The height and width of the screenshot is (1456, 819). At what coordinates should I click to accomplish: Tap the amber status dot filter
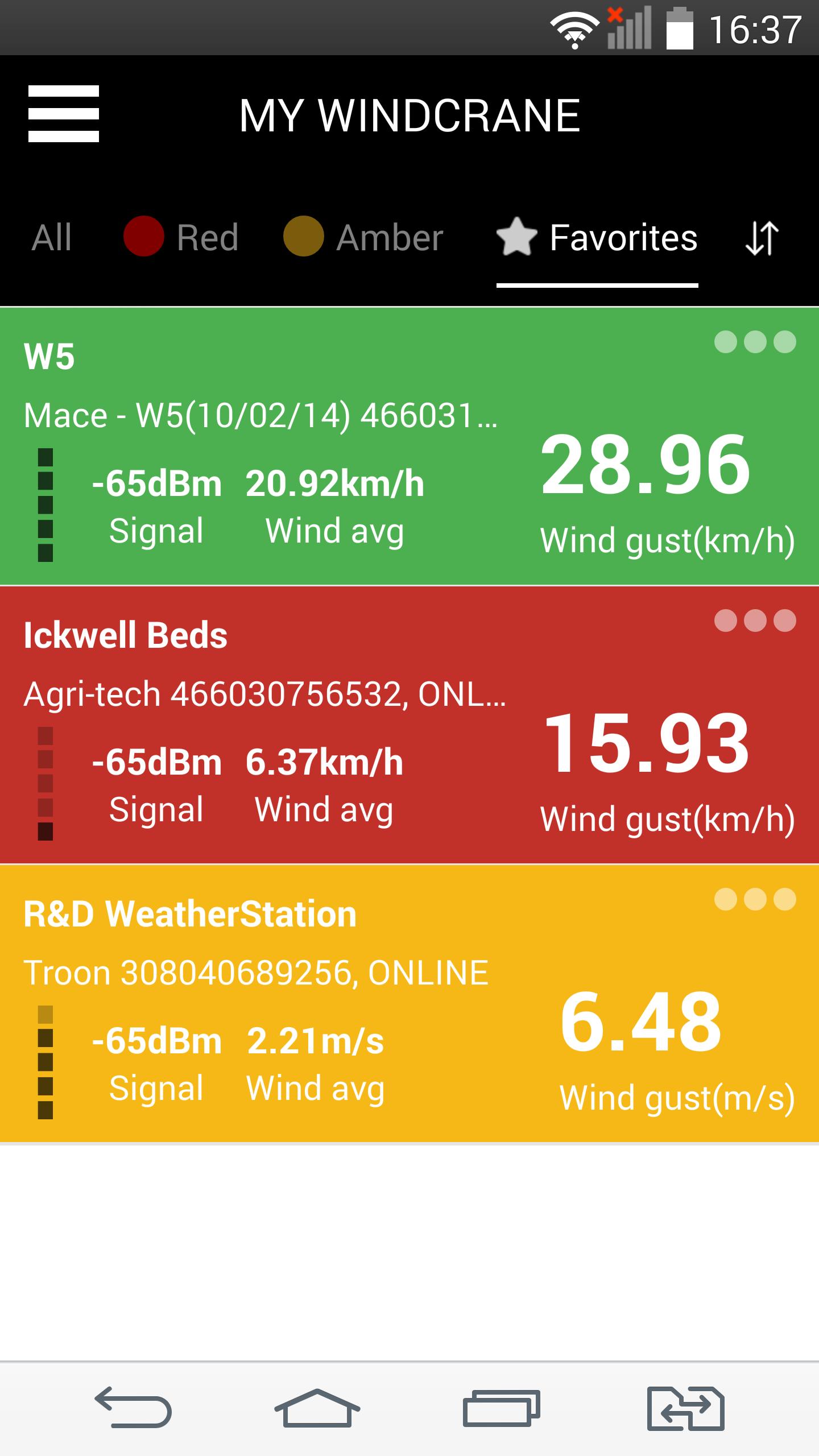coord(304,236)
